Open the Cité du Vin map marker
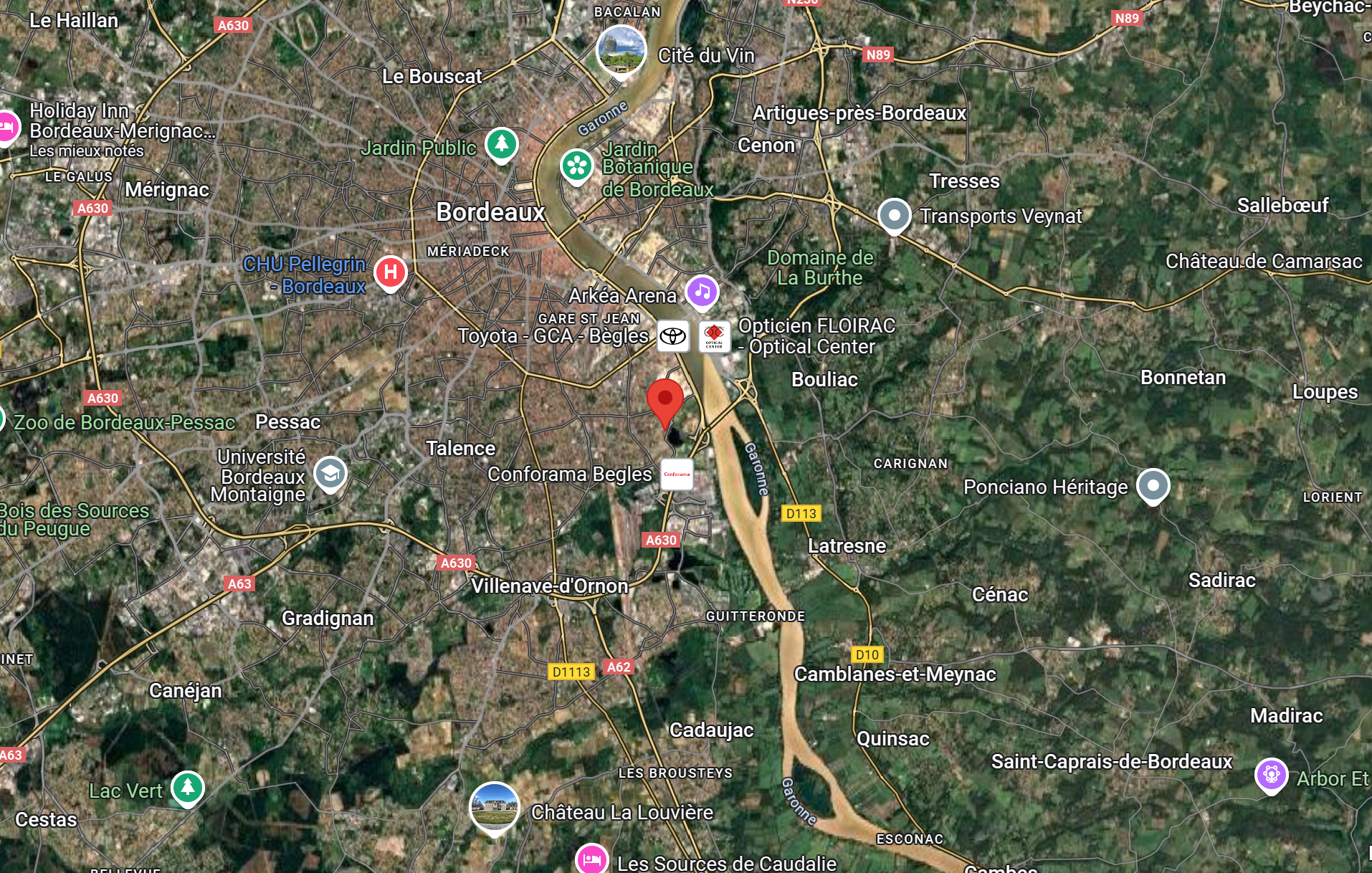Viewport: 1372px width, 873px height. [x=621, y=50]
